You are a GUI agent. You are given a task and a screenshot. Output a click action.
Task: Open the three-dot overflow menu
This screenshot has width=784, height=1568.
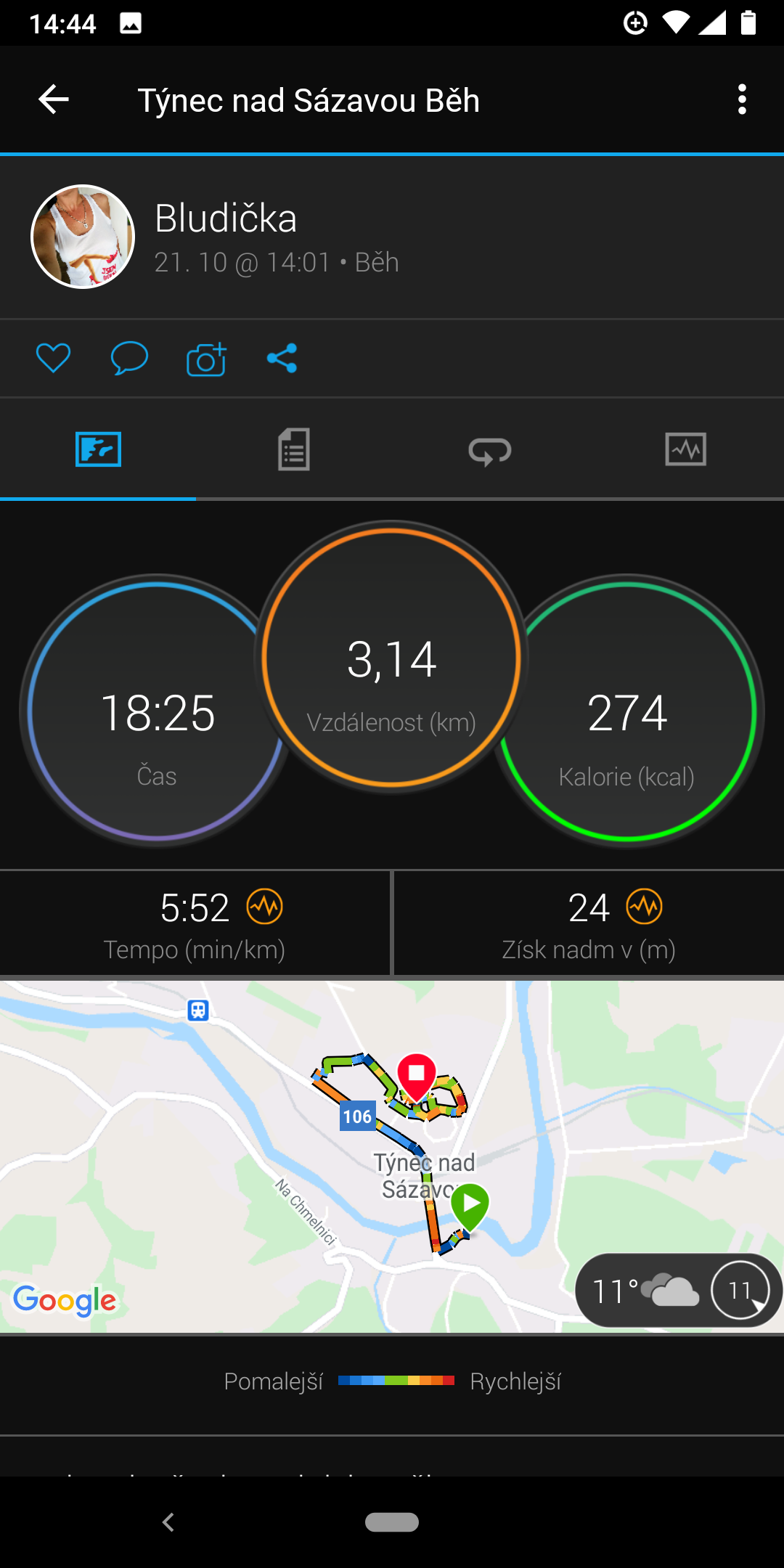742,99
